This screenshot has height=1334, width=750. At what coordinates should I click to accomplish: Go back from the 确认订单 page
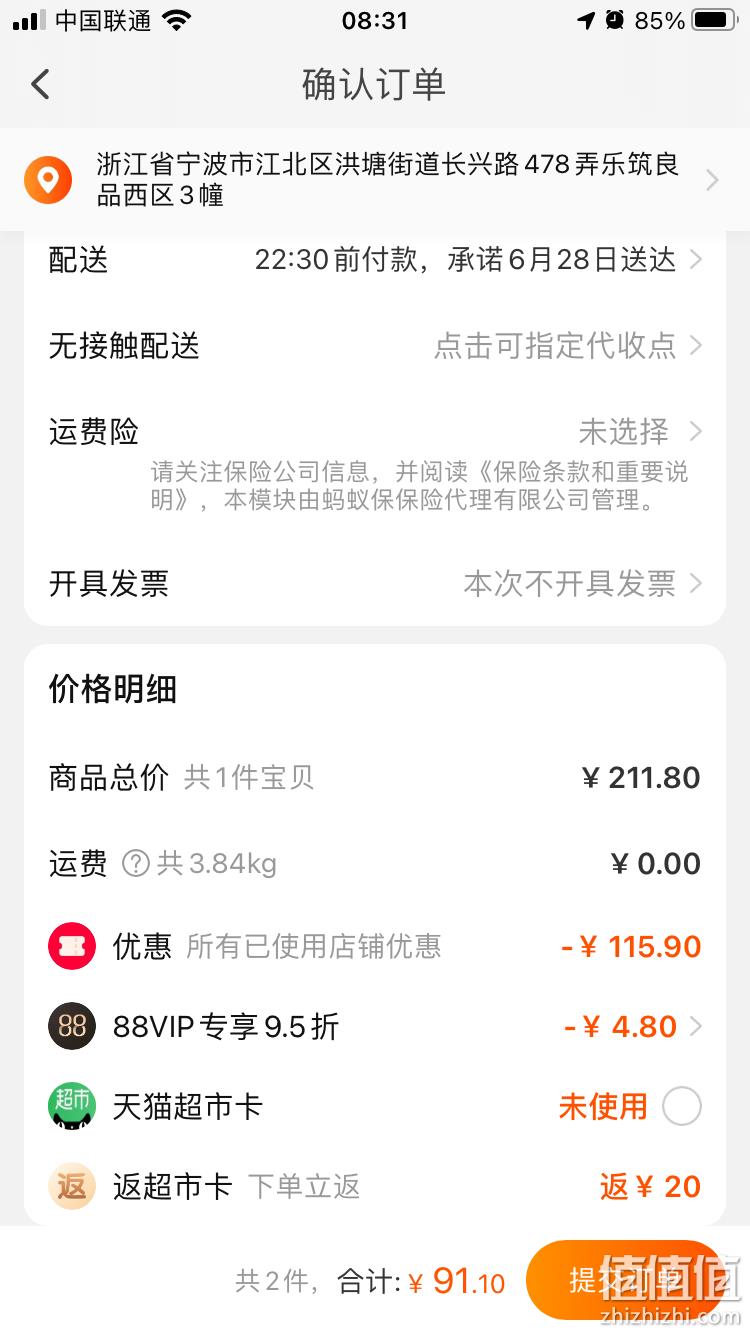40,84
